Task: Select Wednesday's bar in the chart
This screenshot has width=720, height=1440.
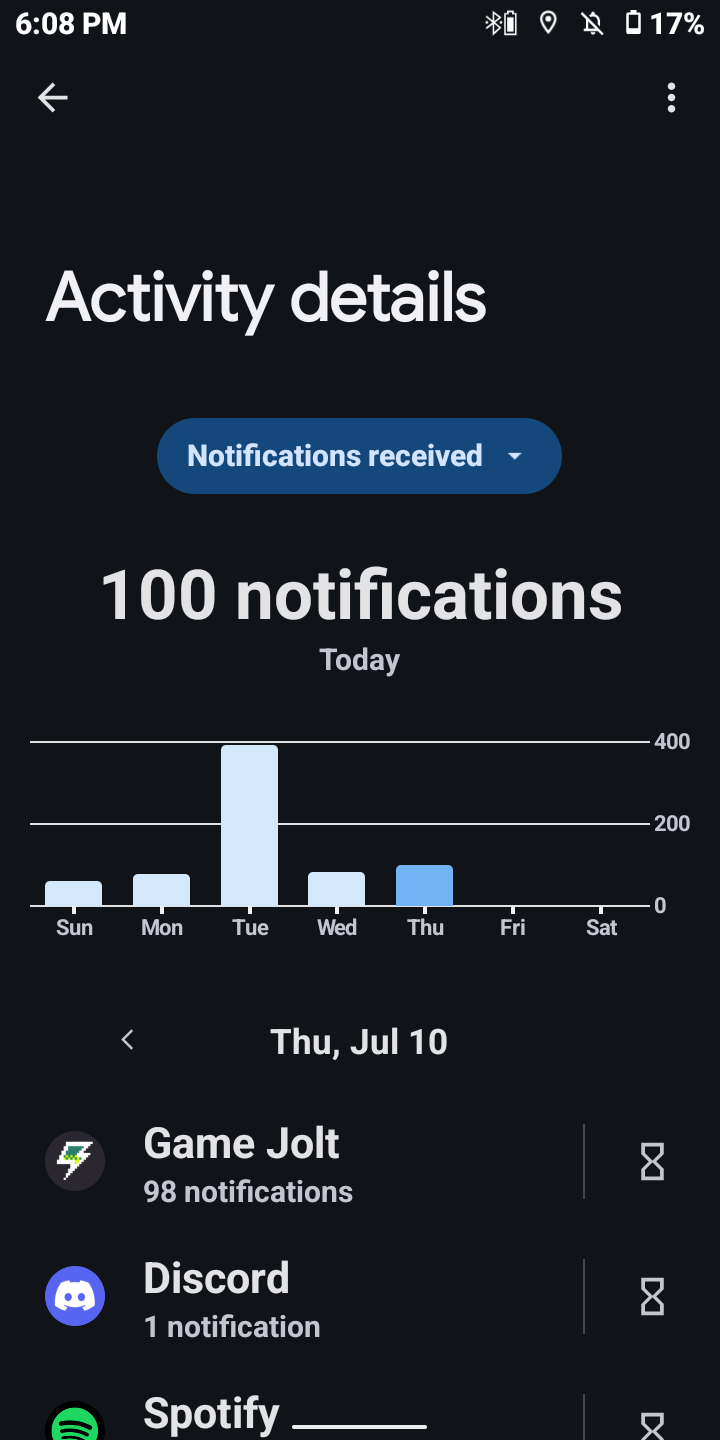Action: 336,889
